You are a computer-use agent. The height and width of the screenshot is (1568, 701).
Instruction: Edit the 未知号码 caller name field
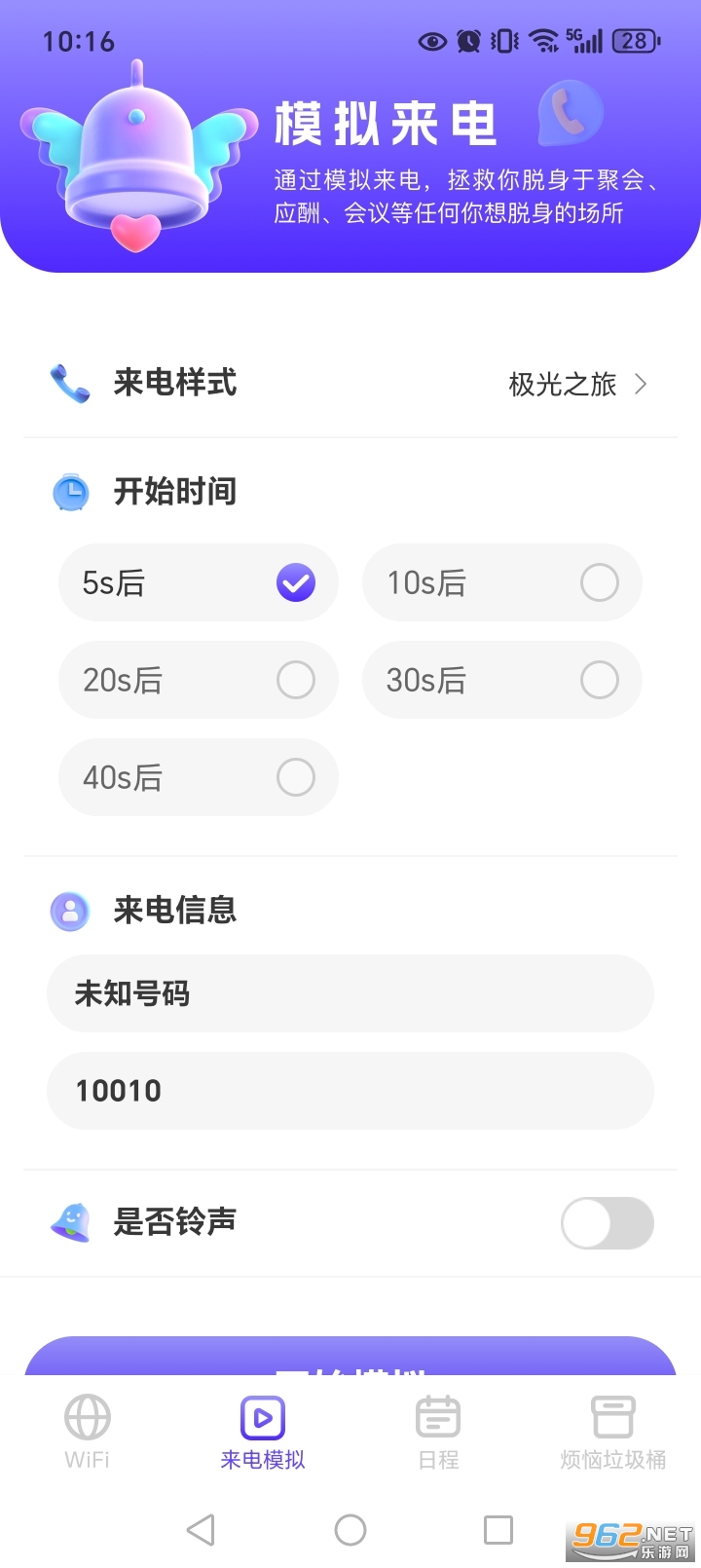click(350, 993)
